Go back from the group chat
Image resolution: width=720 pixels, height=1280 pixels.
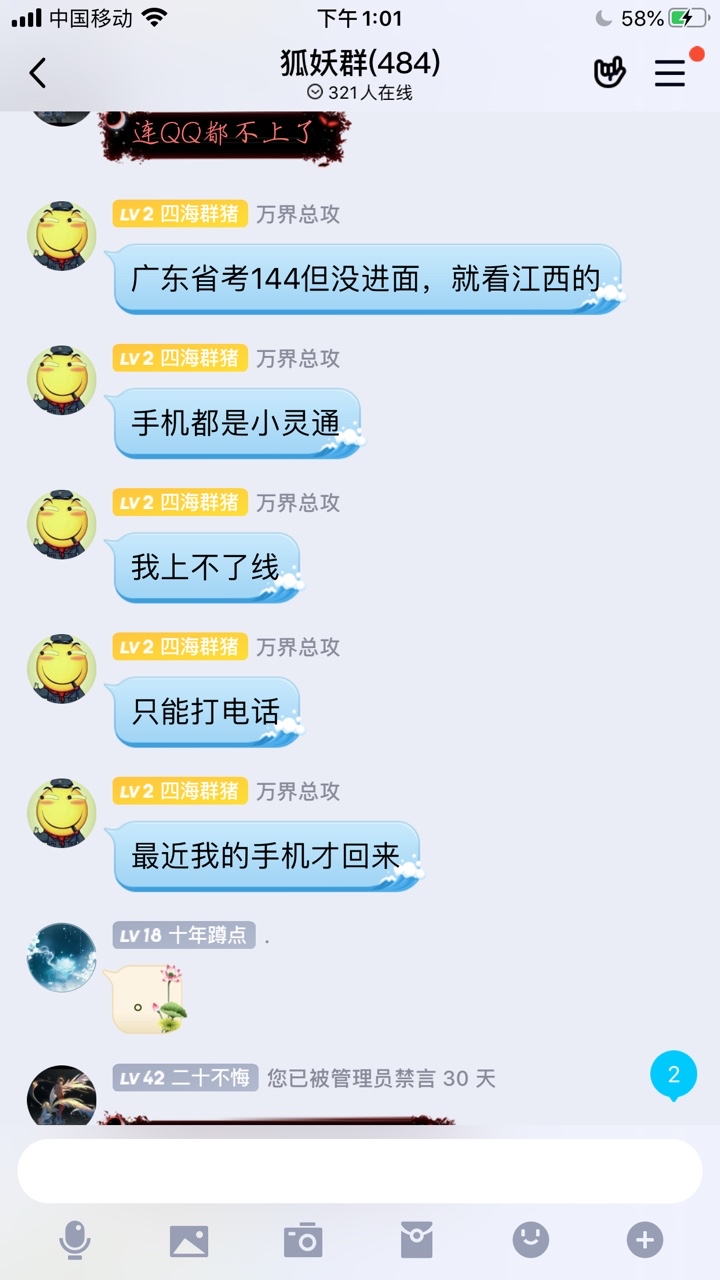pos(38,73)
